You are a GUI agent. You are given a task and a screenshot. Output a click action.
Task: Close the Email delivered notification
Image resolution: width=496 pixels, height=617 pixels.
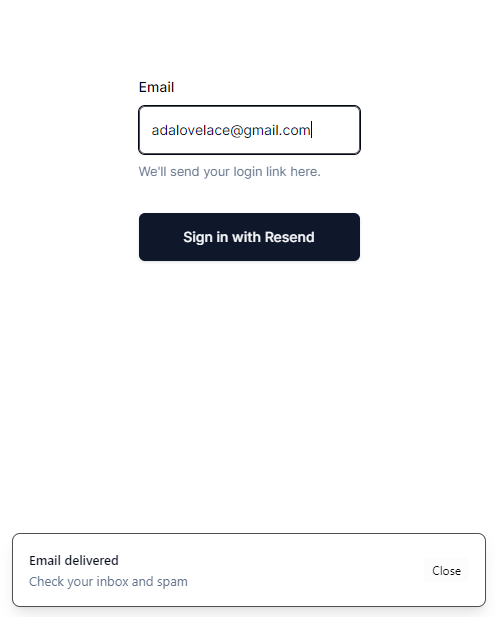[x=446, y=570]
